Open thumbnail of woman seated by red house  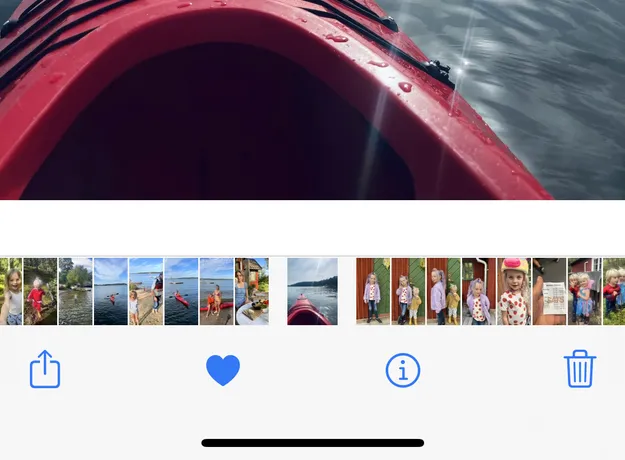pyautogui.click(x=252, y=291)
